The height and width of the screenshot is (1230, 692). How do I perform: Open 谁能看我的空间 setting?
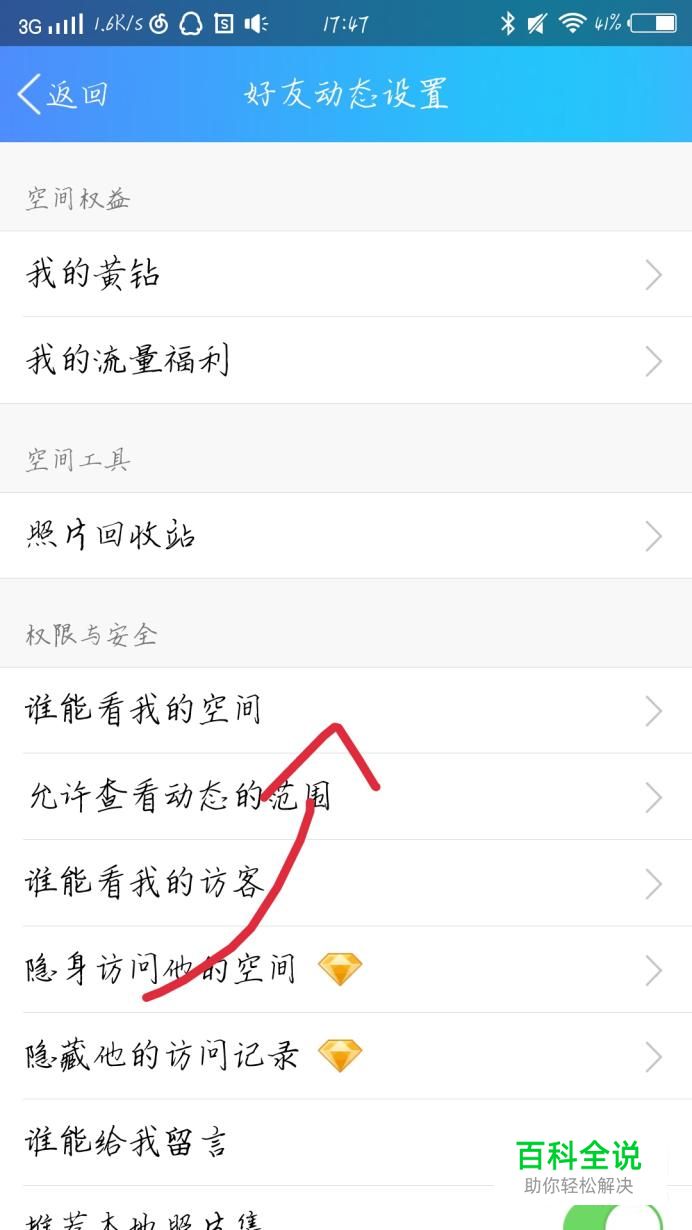point(346,711)
